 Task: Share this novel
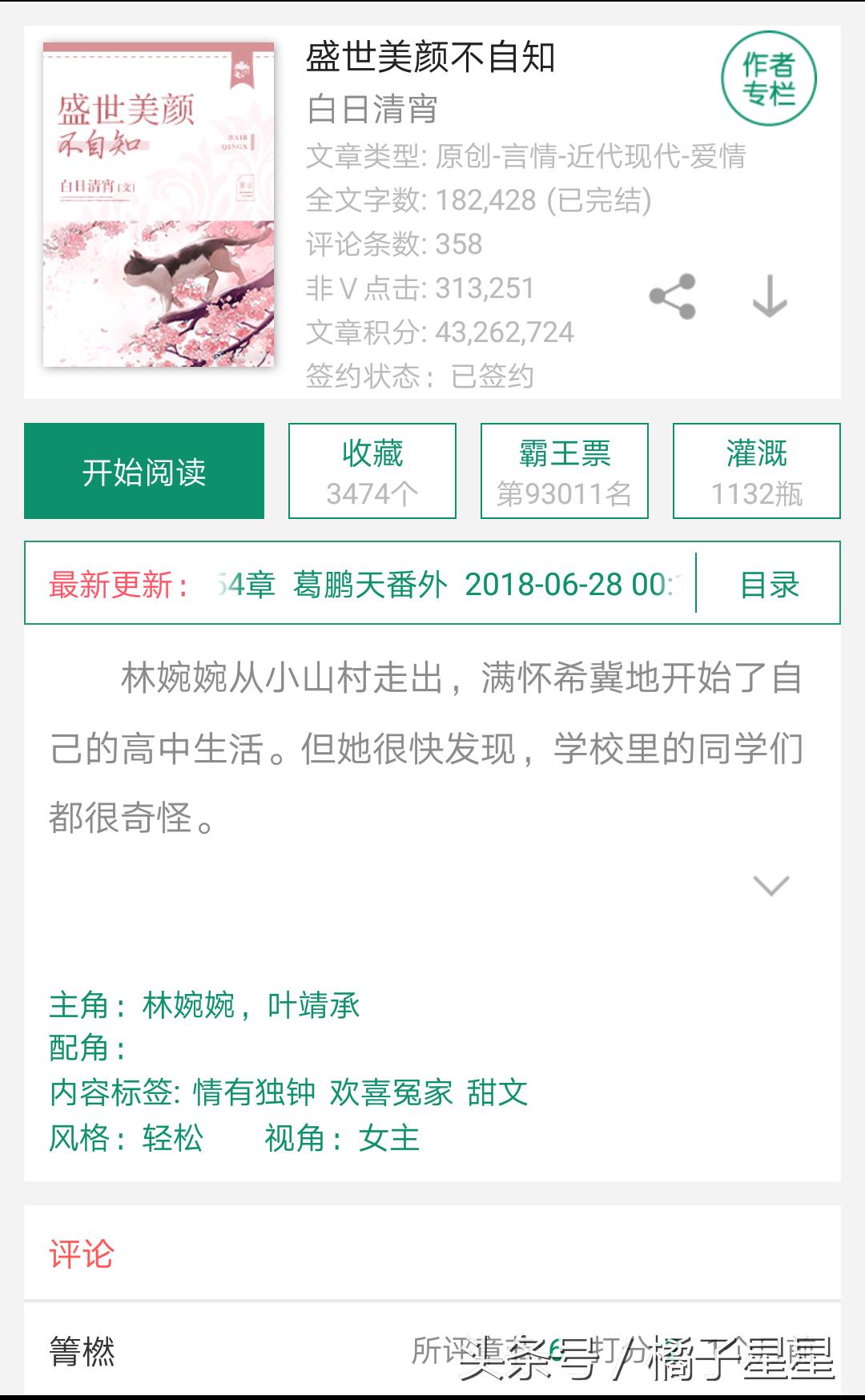tap(673, 296)
